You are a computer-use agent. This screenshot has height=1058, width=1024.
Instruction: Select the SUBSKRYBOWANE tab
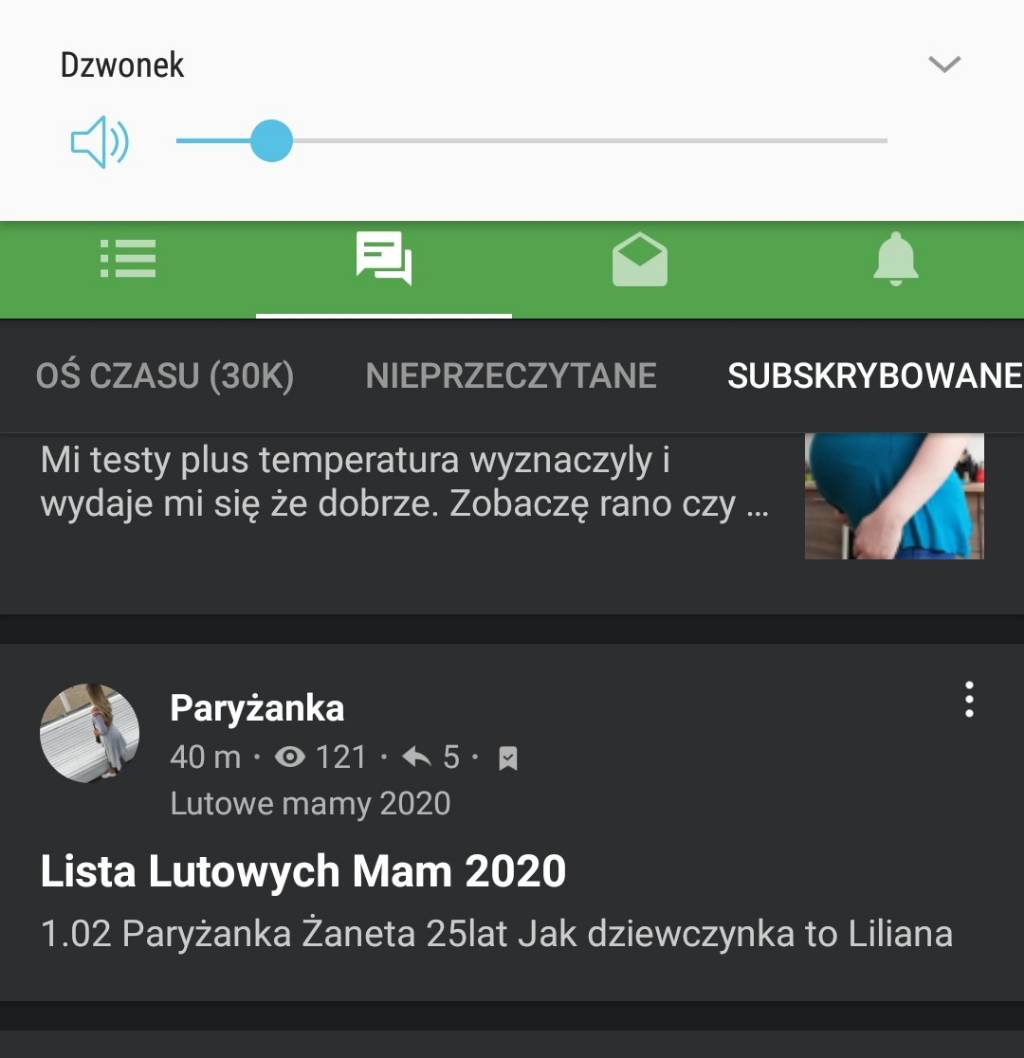point(874,375)
